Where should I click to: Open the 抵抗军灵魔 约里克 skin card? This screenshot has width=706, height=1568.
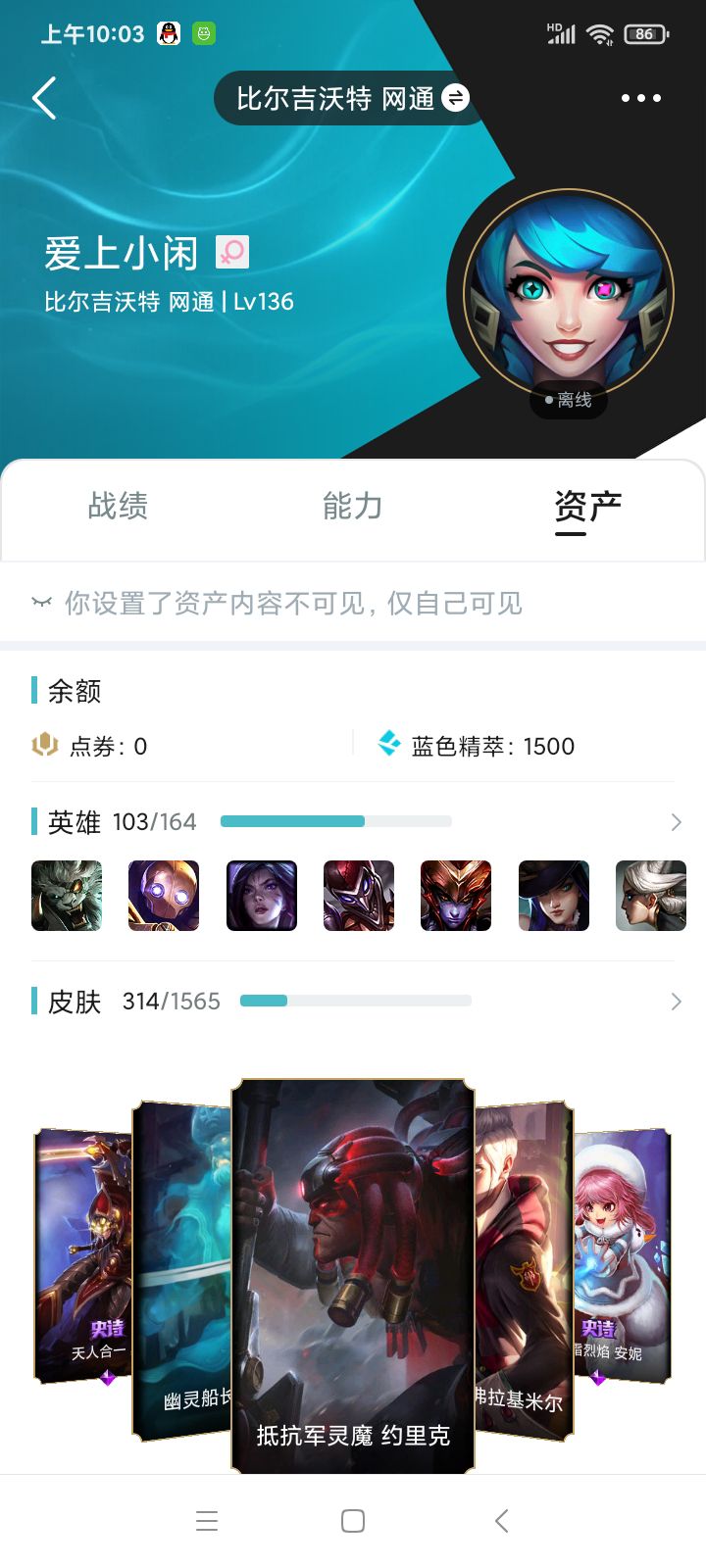coord(353,1274)
